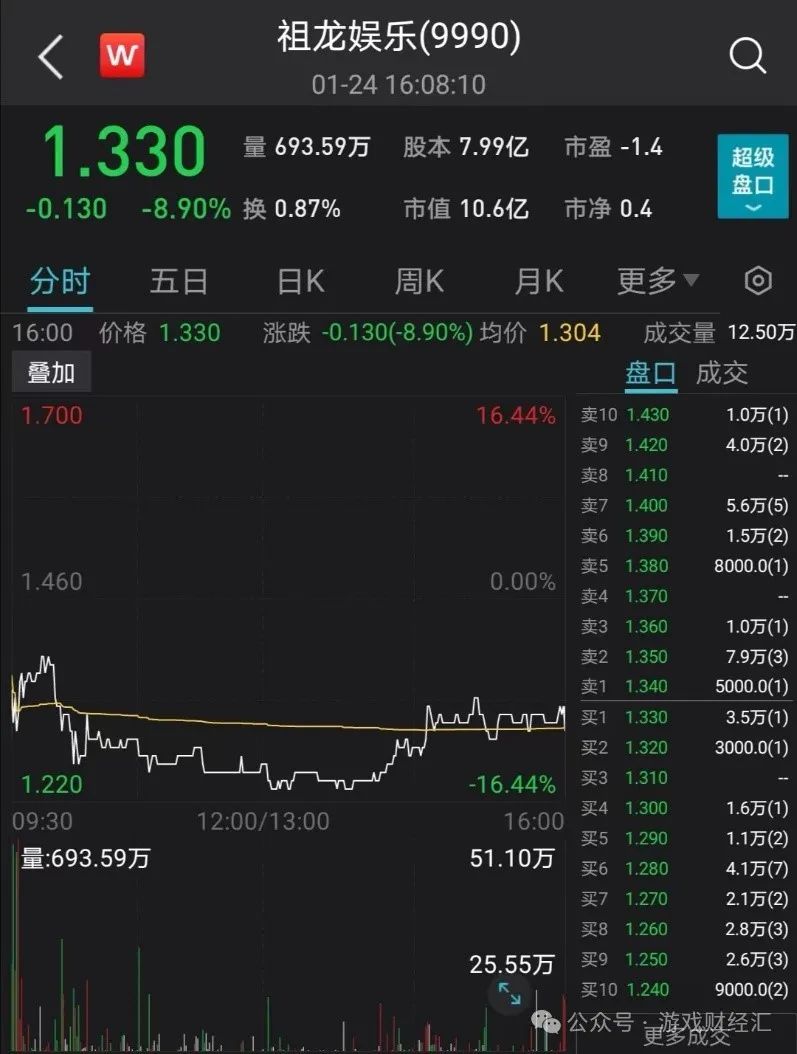Select the 月K monthly chart tab
This screenshot has height=1054, width=797.
click(x=537, y=281)
